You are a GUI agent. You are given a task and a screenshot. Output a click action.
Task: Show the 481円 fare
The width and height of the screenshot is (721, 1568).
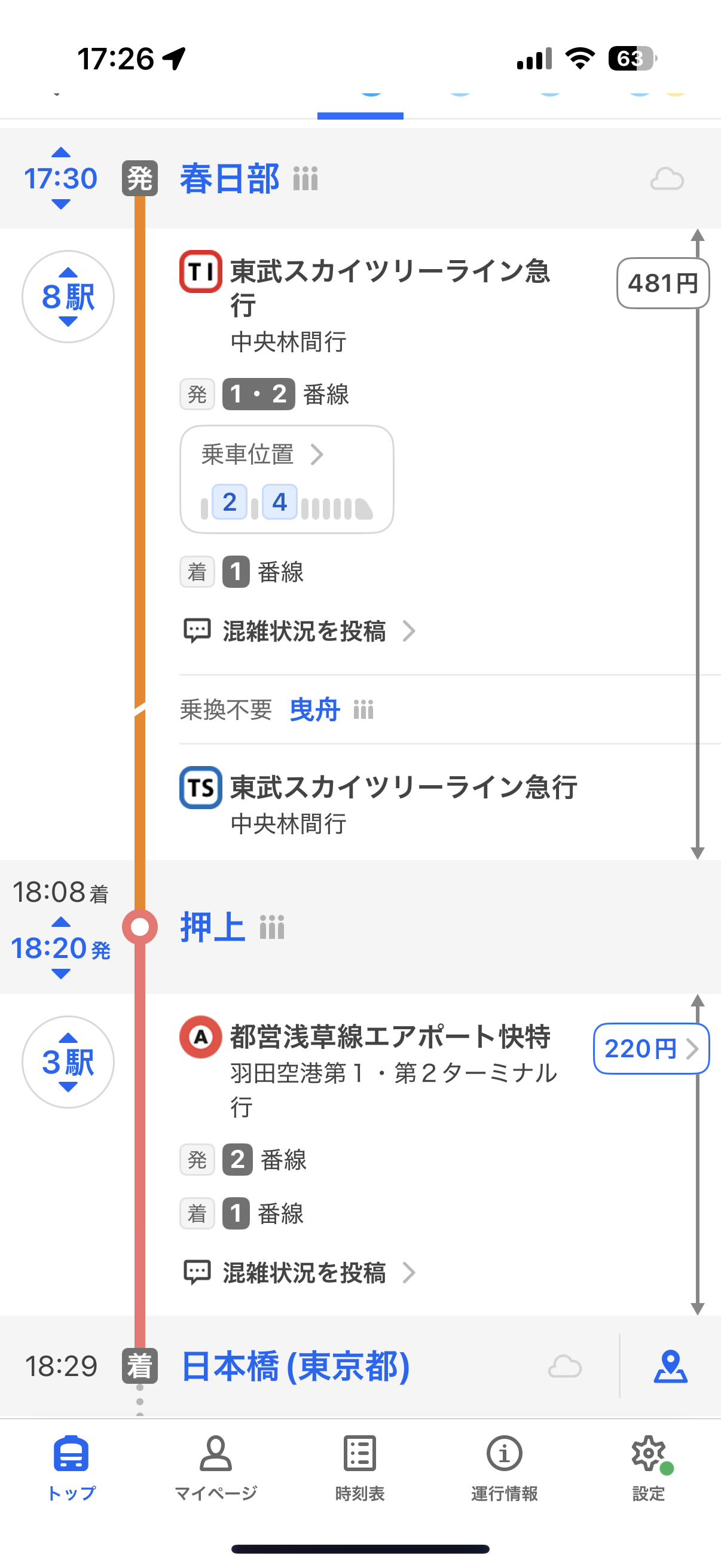(x=662, y=283)
